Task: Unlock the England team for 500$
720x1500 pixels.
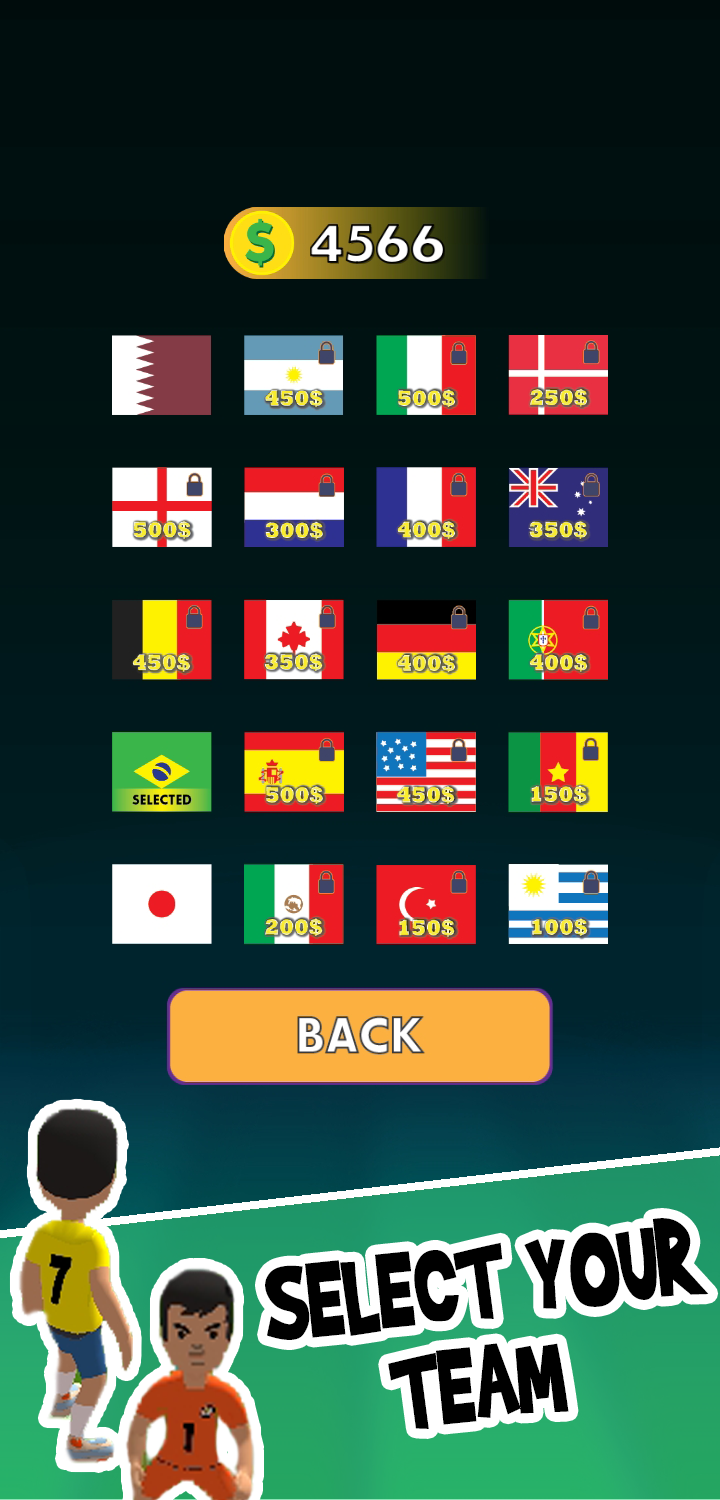Action: tap(162, 507)
